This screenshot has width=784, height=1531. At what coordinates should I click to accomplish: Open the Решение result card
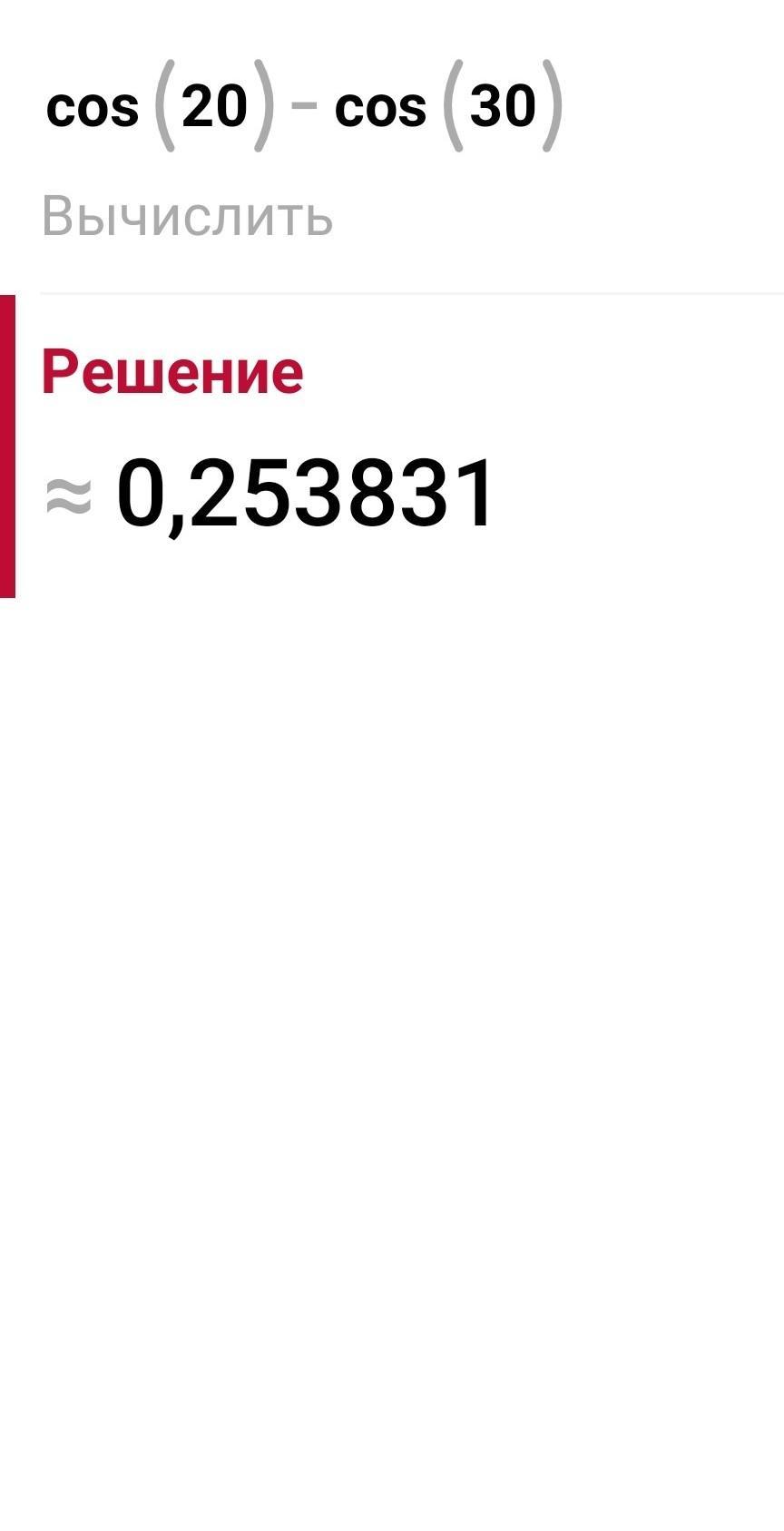click(x=392, y=446)
